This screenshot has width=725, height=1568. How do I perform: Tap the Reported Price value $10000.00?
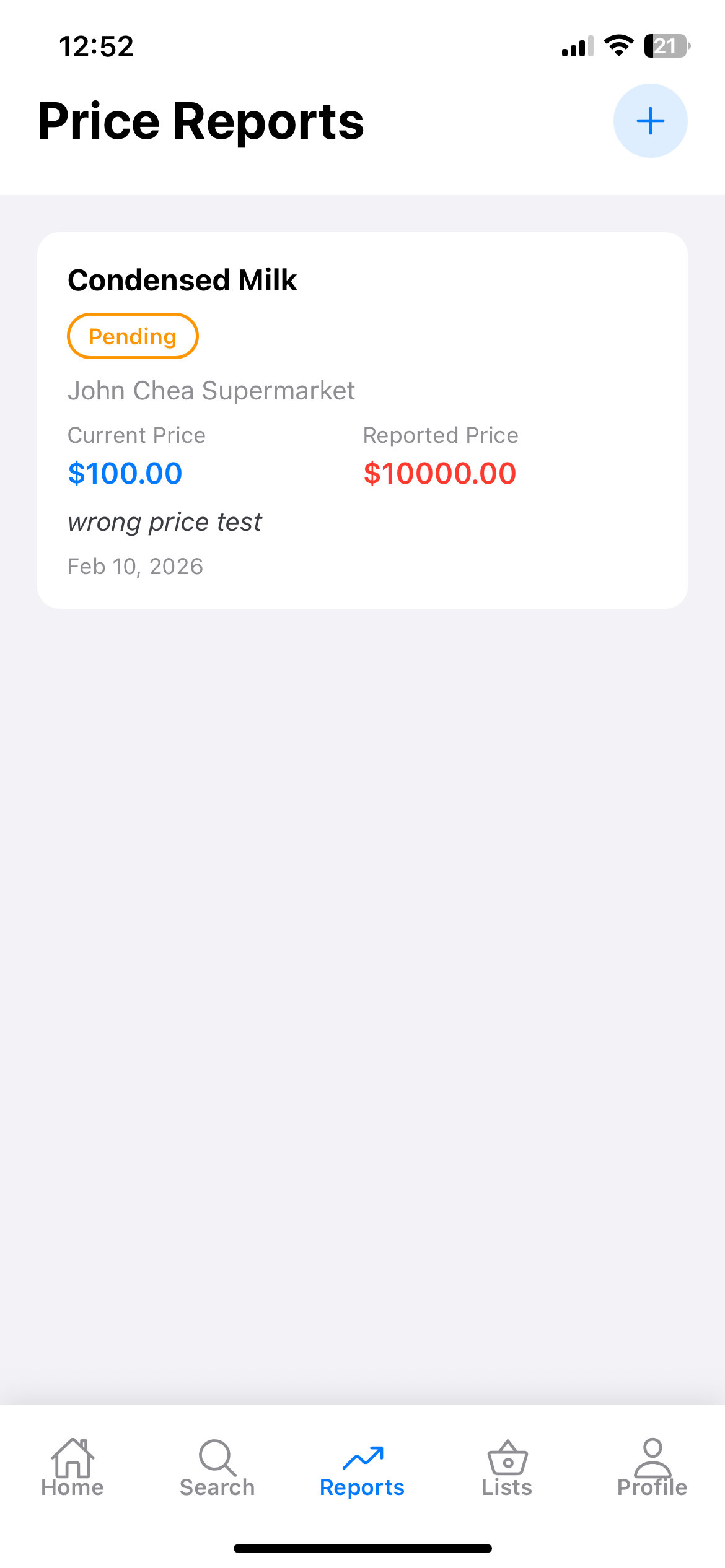(439, 473)
